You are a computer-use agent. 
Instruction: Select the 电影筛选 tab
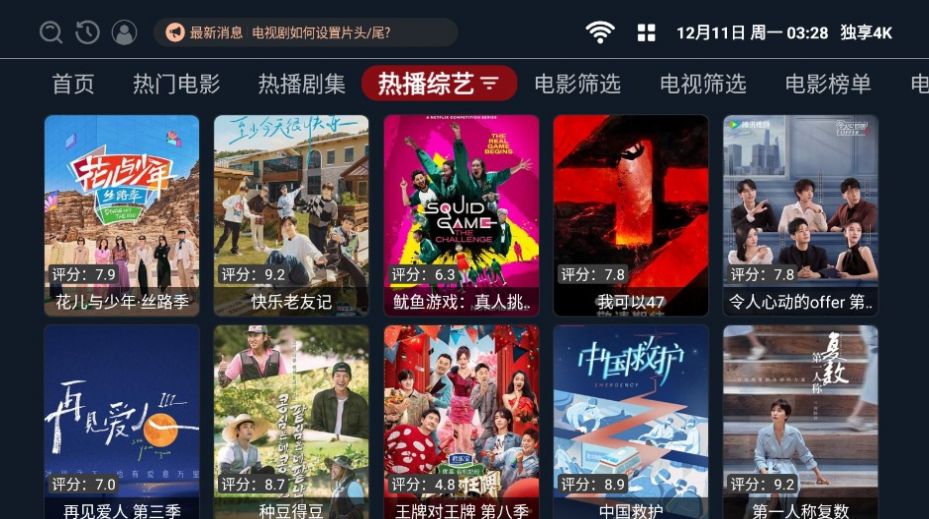577,84
